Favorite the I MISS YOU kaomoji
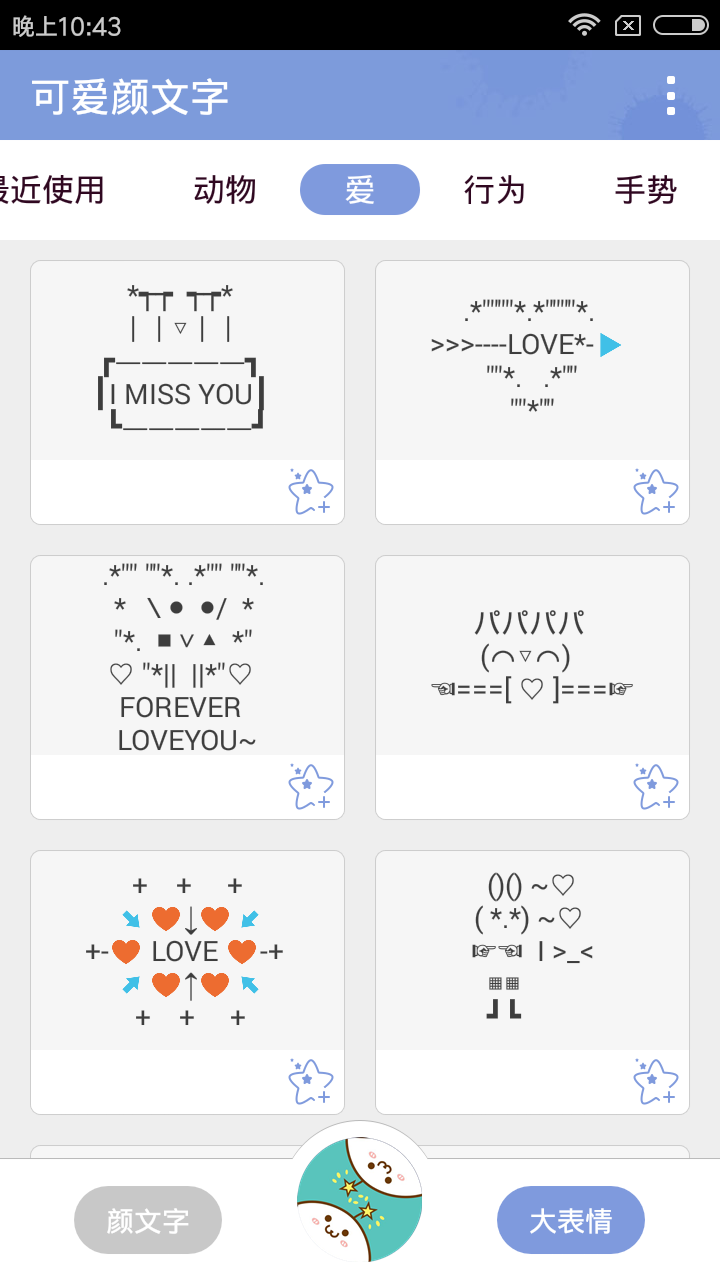The width and height of the screenshot is (720, 1280). pyautogui.click(x=311, y=491)
